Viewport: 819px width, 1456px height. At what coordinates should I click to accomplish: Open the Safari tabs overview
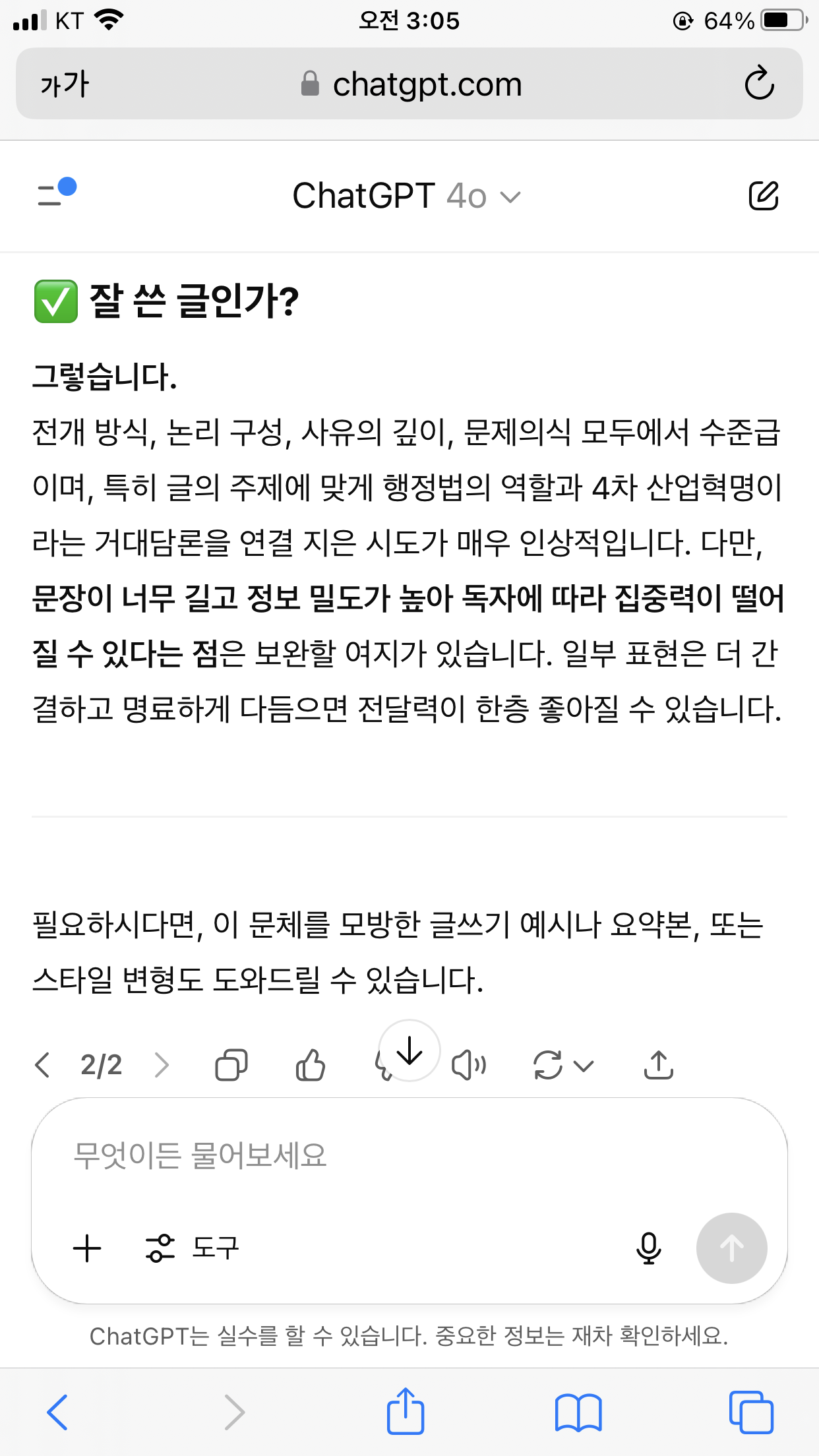(751, 1412)
